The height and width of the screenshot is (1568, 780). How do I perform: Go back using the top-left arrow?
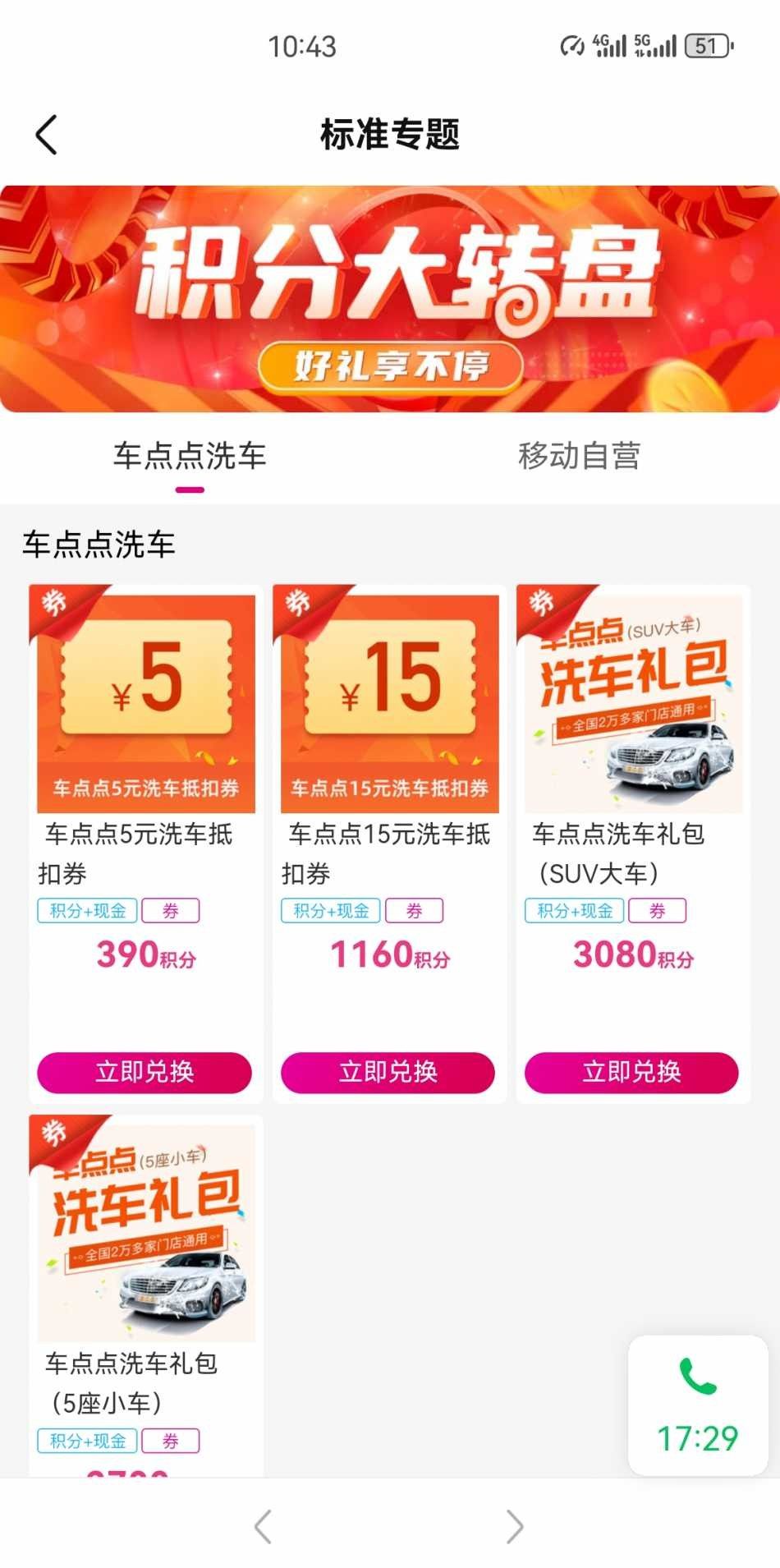(x=47, y=135)
